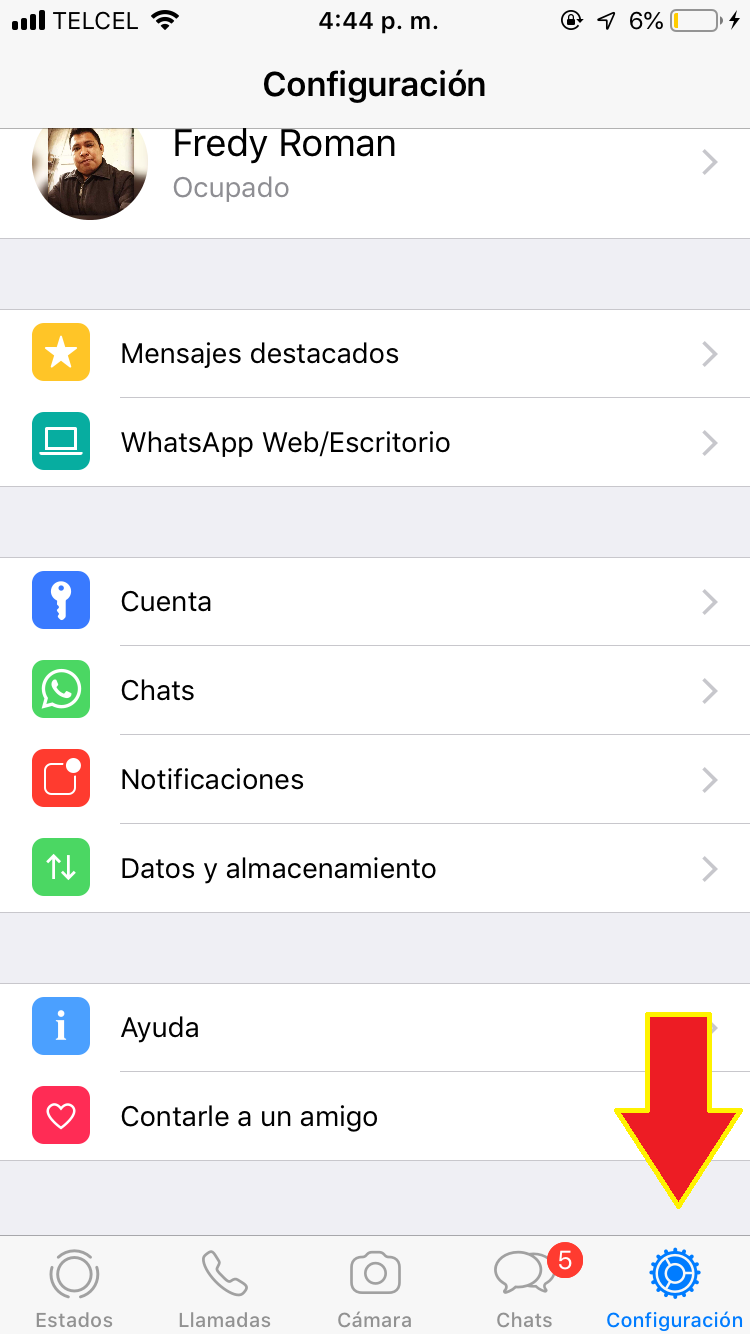The height and width of the screenshot is (1334, 750).
Task: Go to the Chats tab with unread badge
Action: tap(525, 1288)
